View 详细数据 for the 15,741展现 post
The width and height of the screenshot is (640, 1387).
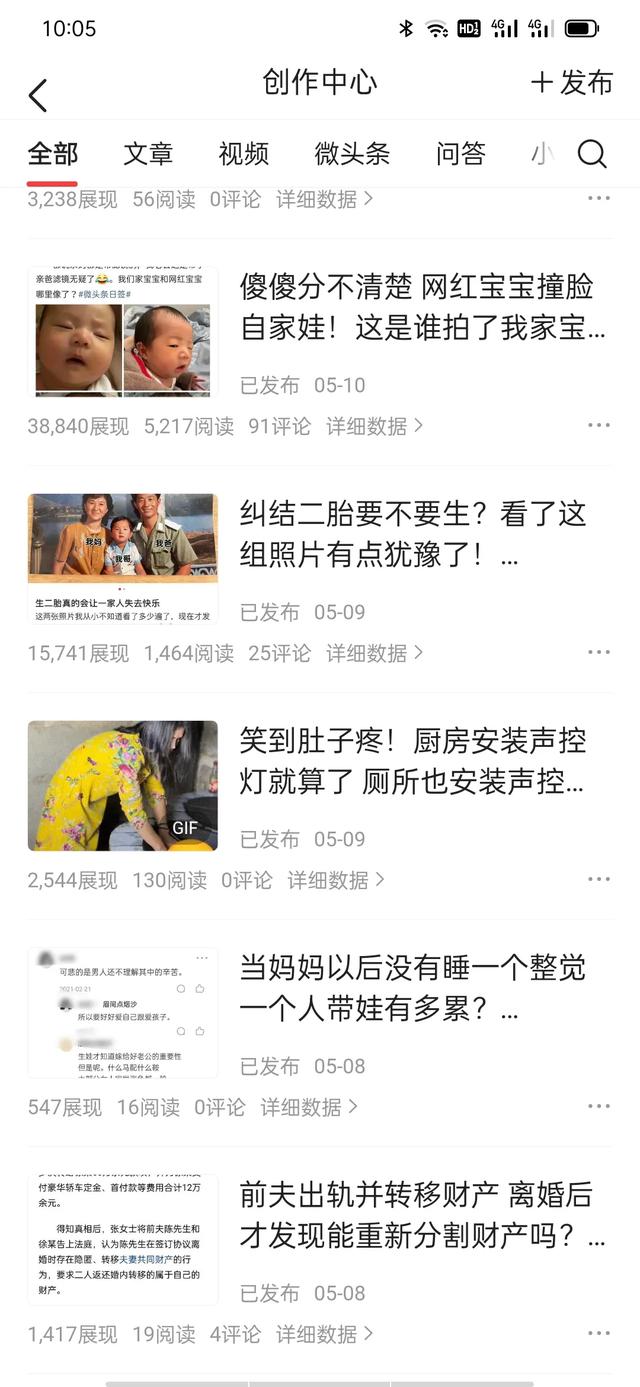pyautogui.click(x=374, y=653)
